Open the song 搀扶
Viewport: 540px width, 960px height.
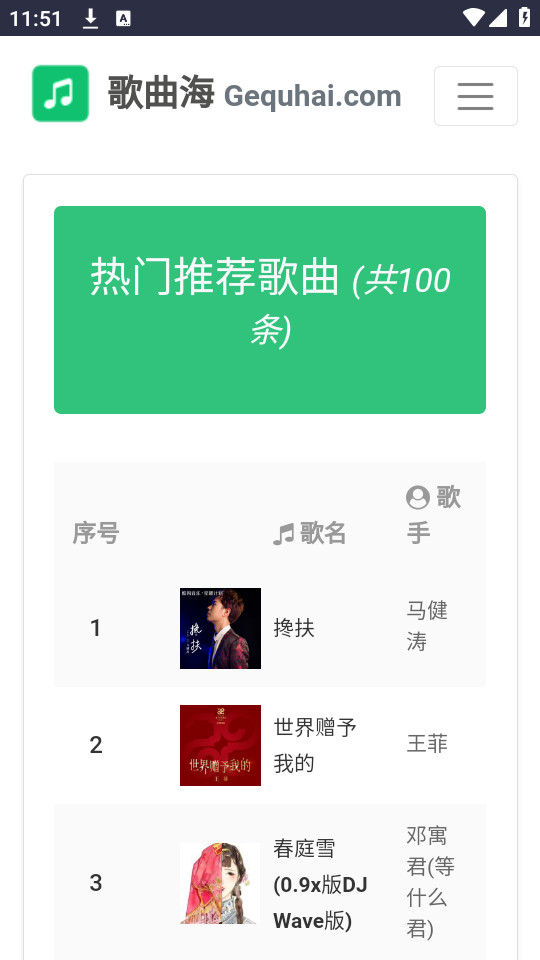coord(294,628)
